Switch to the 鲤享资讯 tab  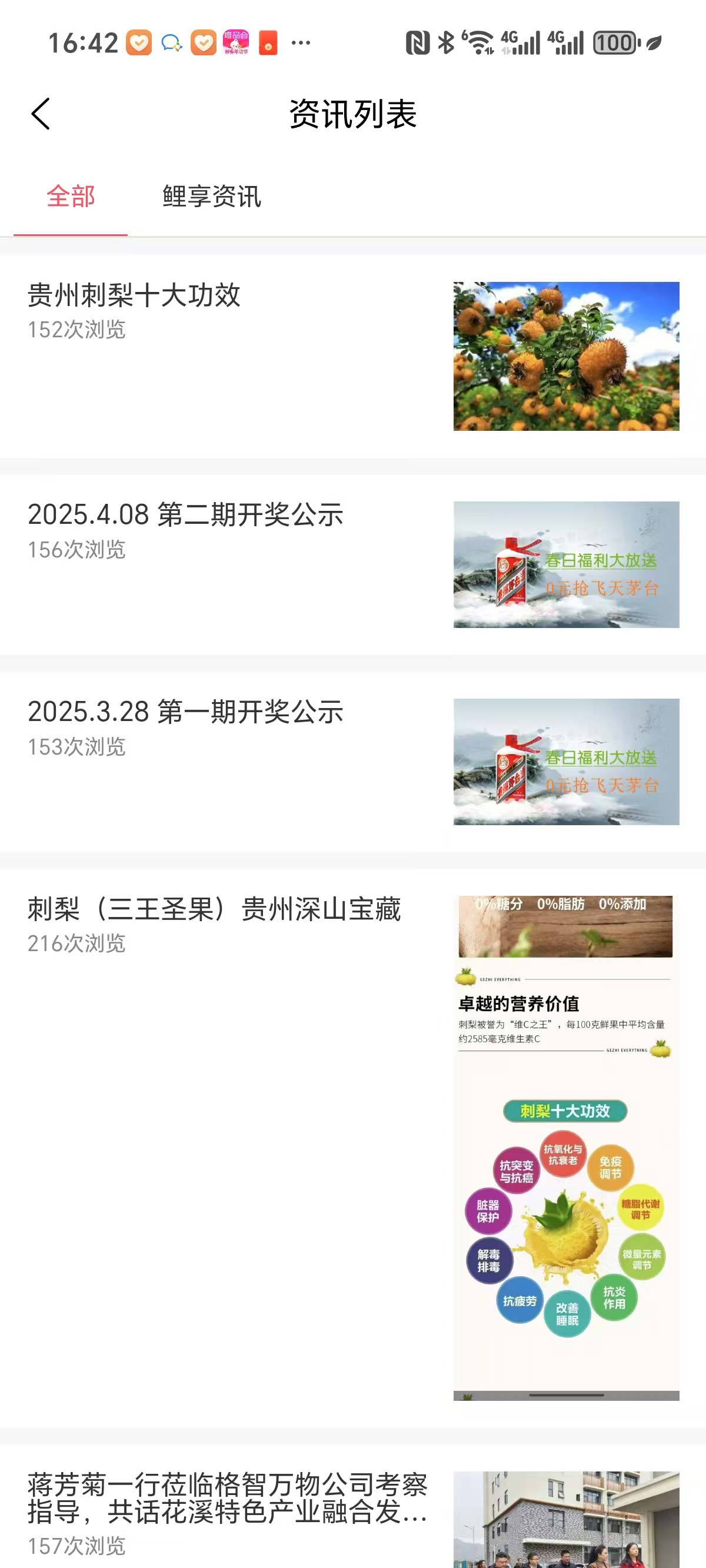tap(211, 197)
